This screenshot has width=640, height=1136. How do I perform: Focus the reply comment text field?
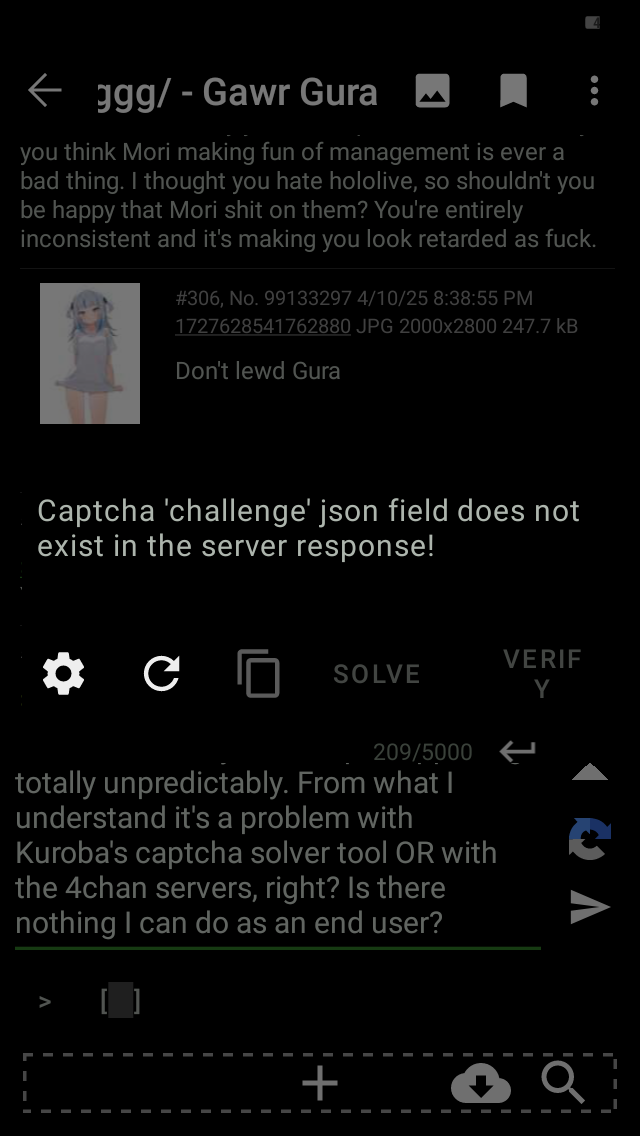pos(278,855)
